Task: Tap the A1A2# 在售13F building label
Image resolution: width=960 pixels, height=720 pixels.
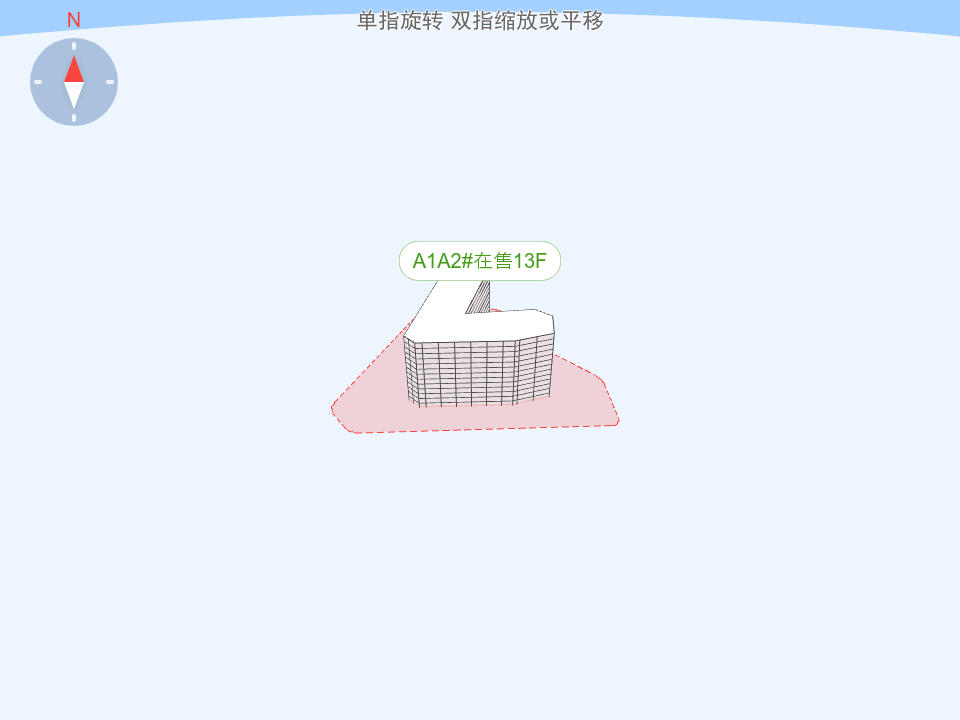Action: pyautogui.click(x=479, y=261)
